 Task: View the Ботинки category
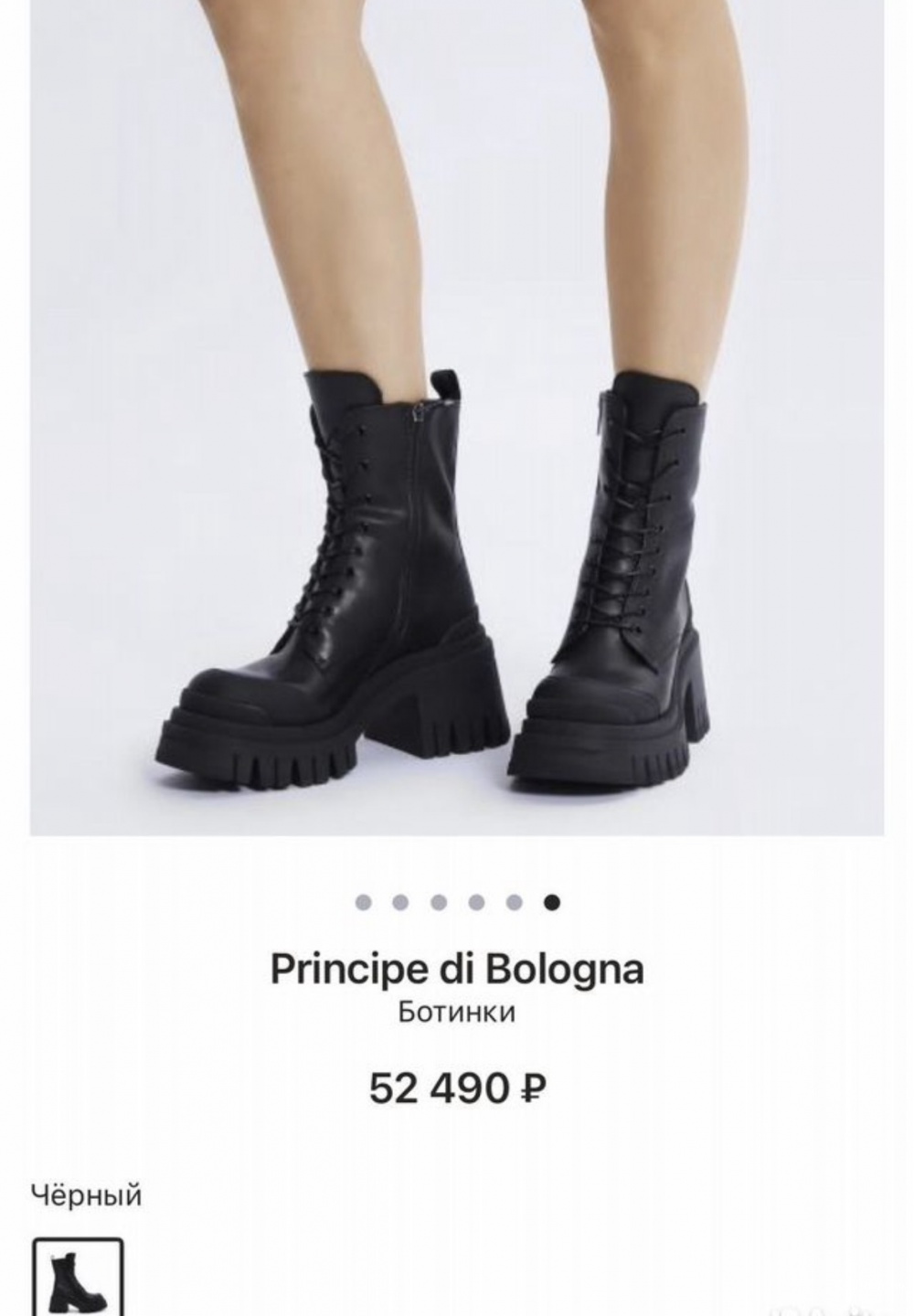click(x=457, y=1011)
